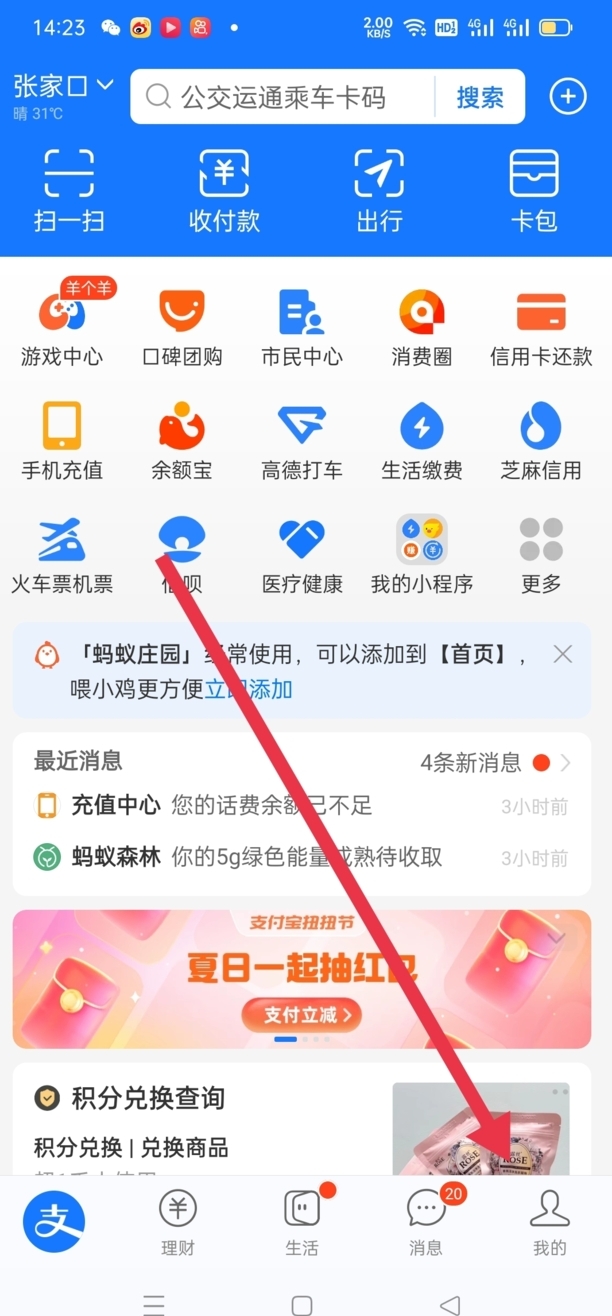Tap the 立即添加 link for 蚂蚁庄园
The image size is (612, 1316).
(249, 689)
